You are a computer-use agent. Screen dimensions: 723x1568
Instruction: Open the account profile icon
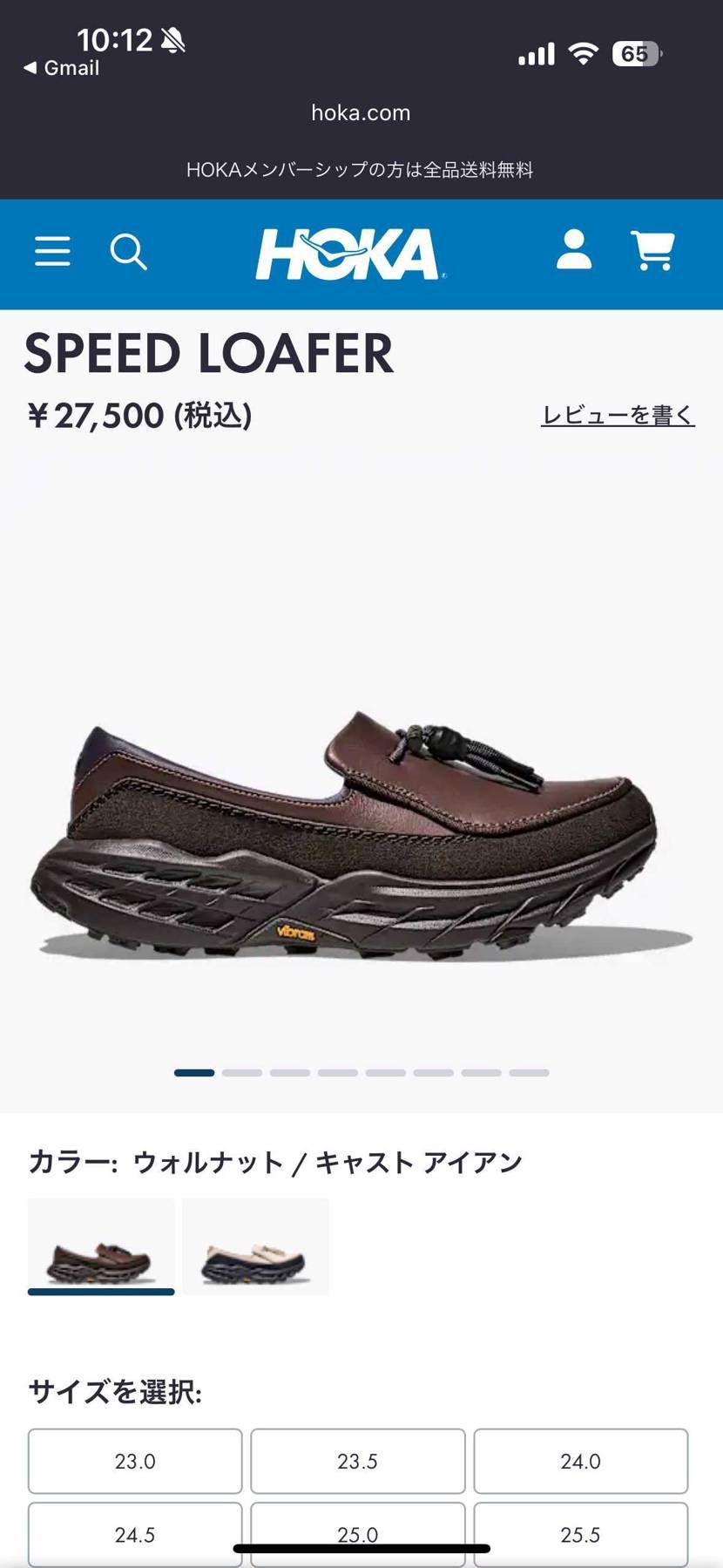click(x=574, y=250)
